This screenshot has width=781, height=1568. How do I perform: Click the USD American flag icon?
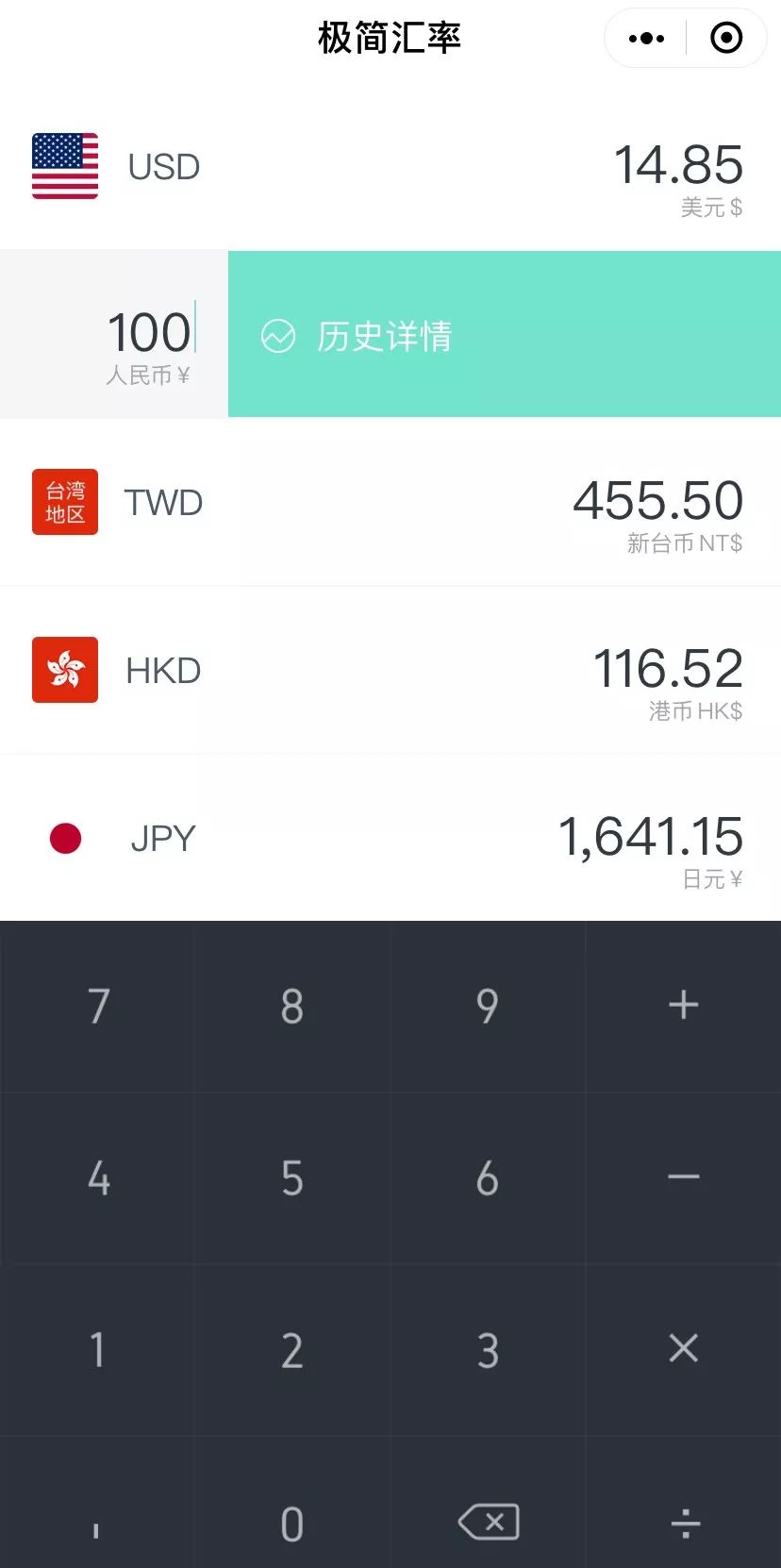pos(64,167)
